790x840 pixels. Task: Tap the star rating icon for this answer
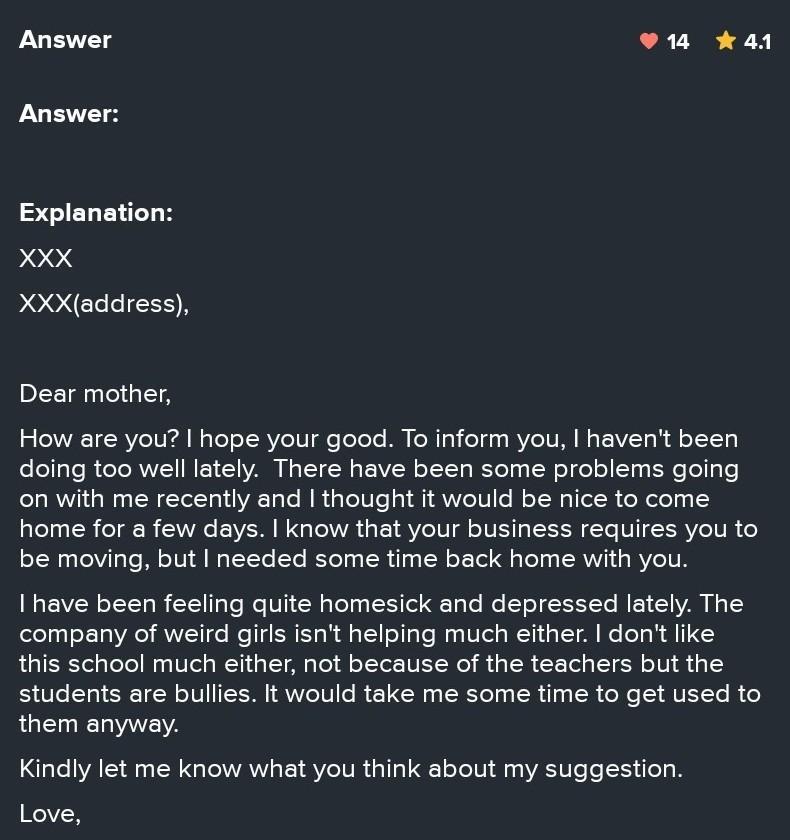pyautogui.click(x=726, y=40)
